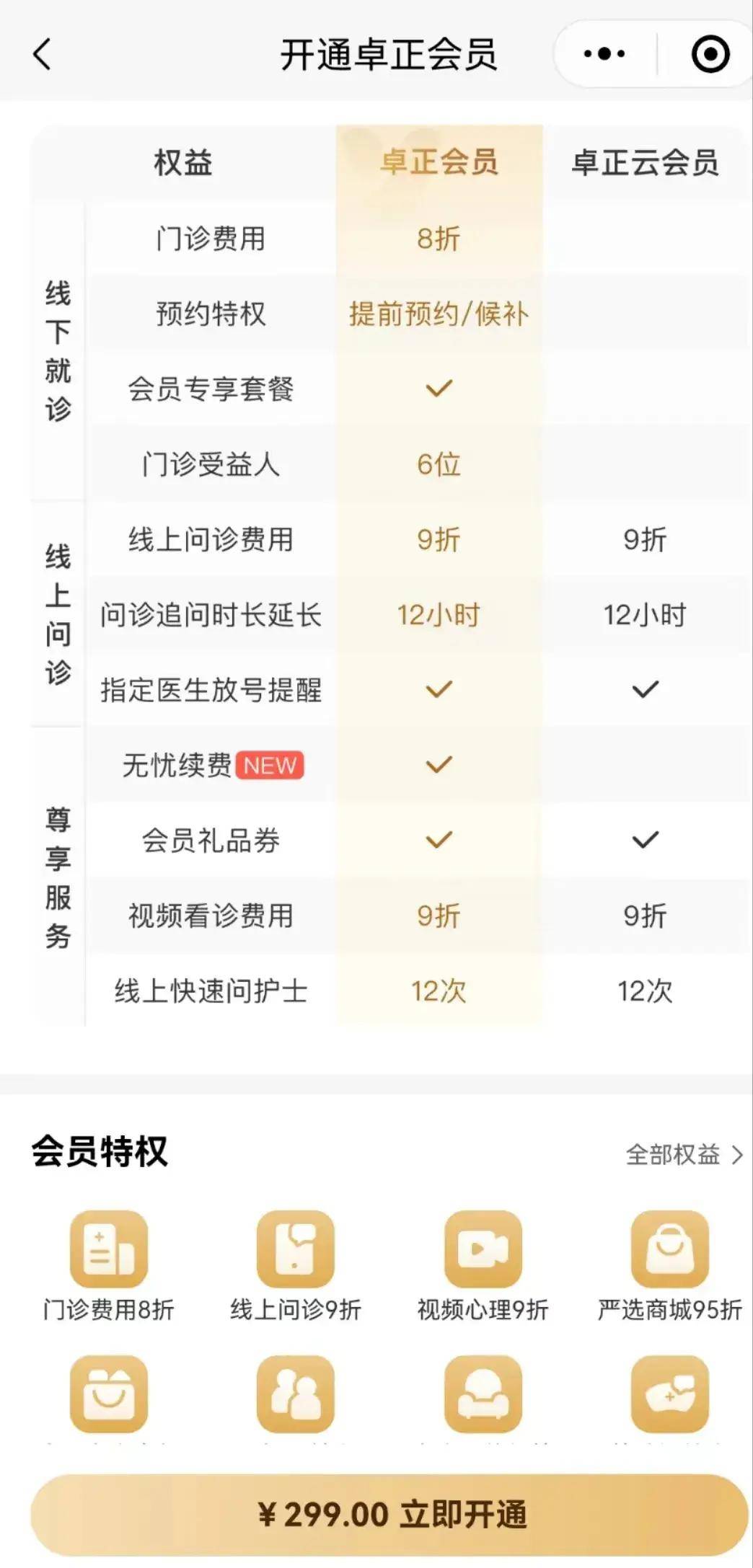Open the 线上问诊9折 privilege
753x1568 pixels.
click(296, 1267)
